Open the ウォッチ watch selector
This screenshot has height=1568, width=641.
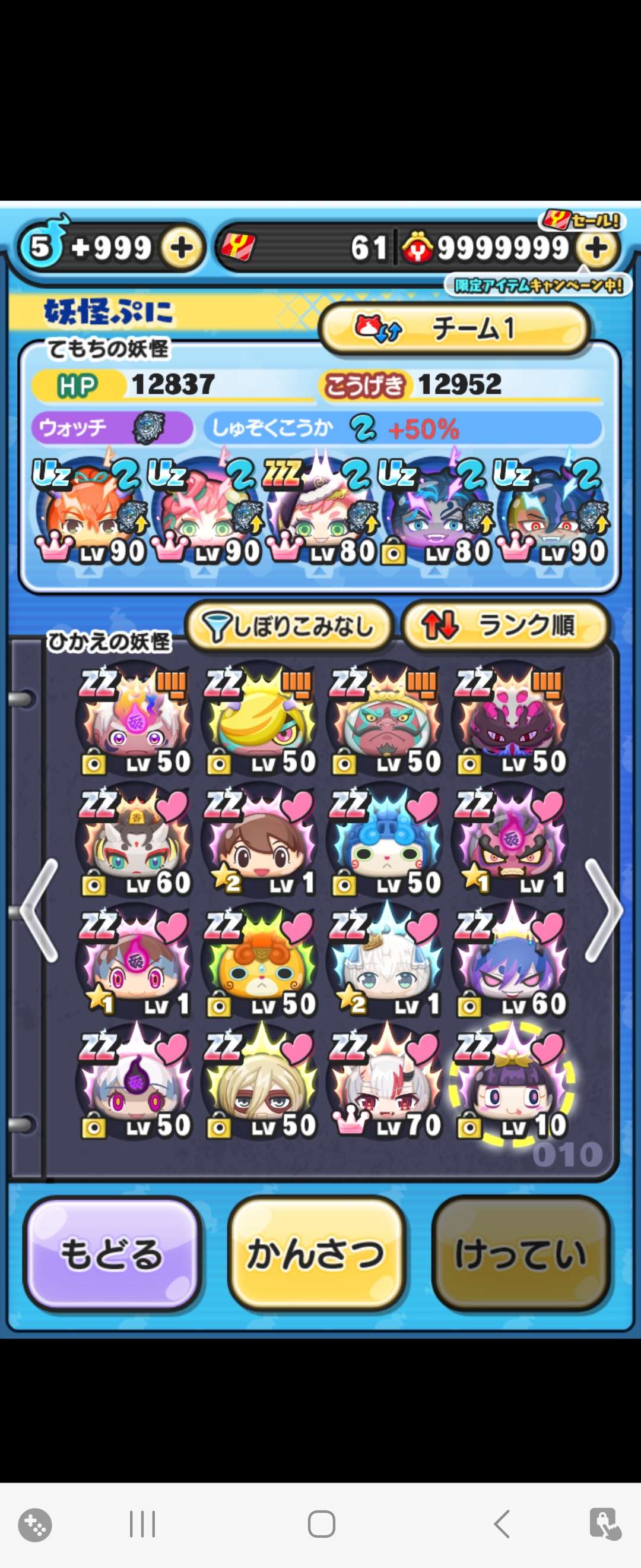112,428
